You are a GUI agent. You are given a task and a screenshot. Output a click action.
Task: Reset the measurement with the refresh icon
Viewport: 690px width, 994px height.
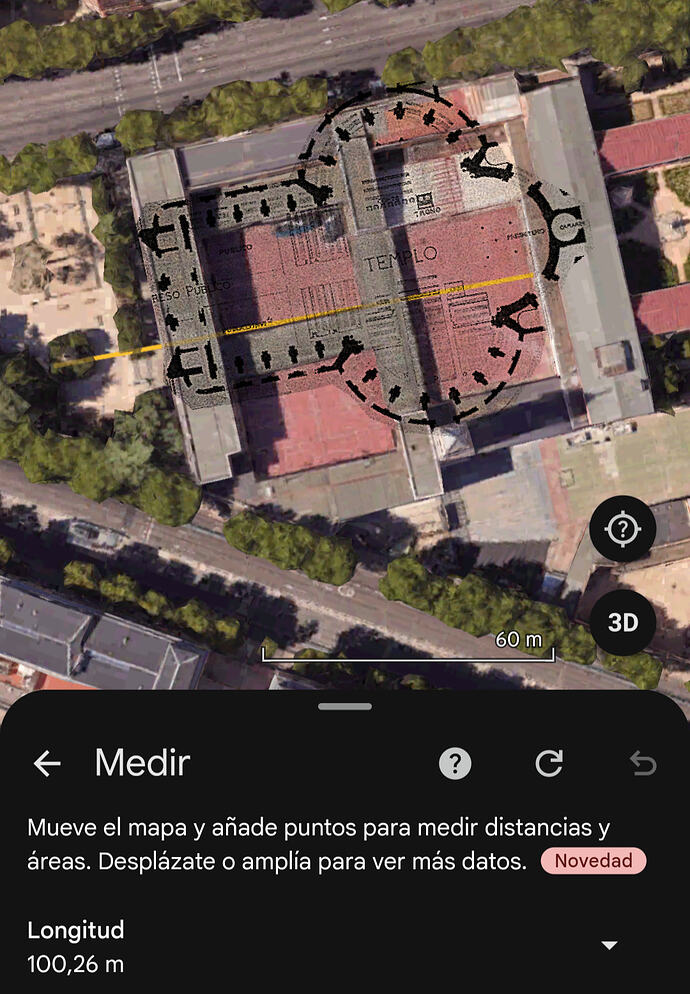pyautogui.click(x=549, y=764)
